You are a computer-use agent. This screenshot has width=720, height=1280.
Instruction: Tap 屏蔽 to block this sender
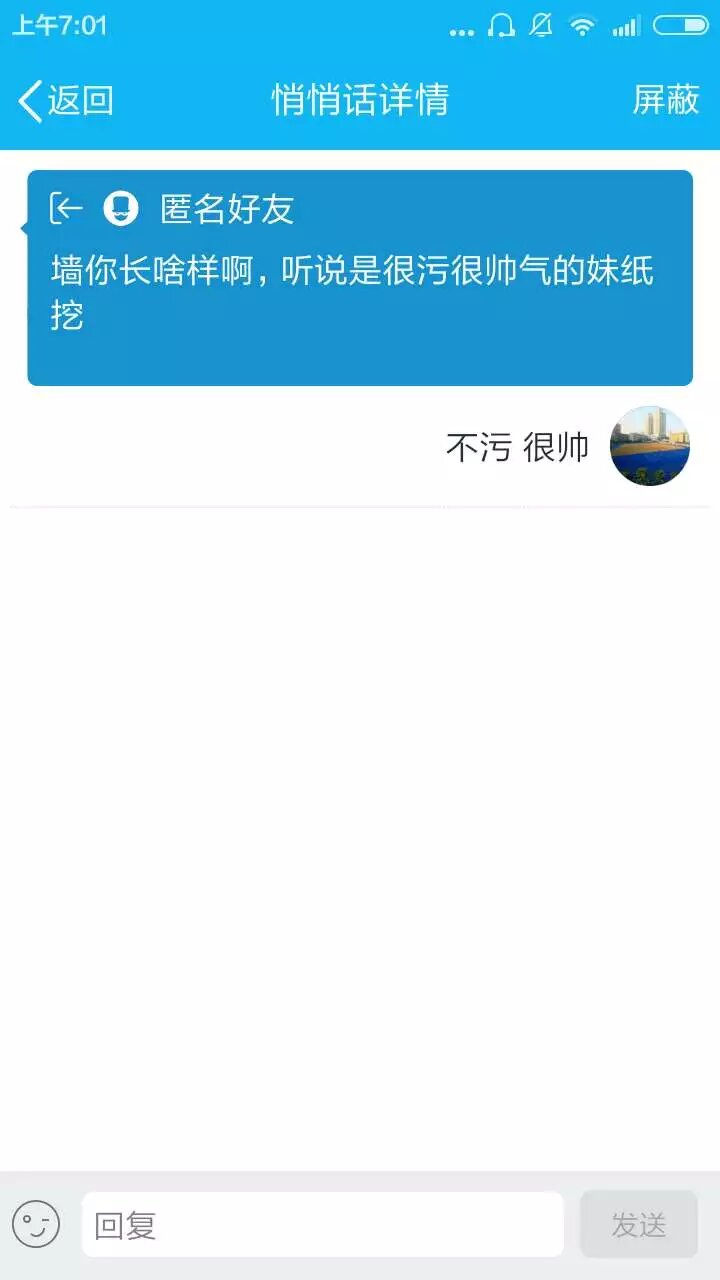point(665,100)
